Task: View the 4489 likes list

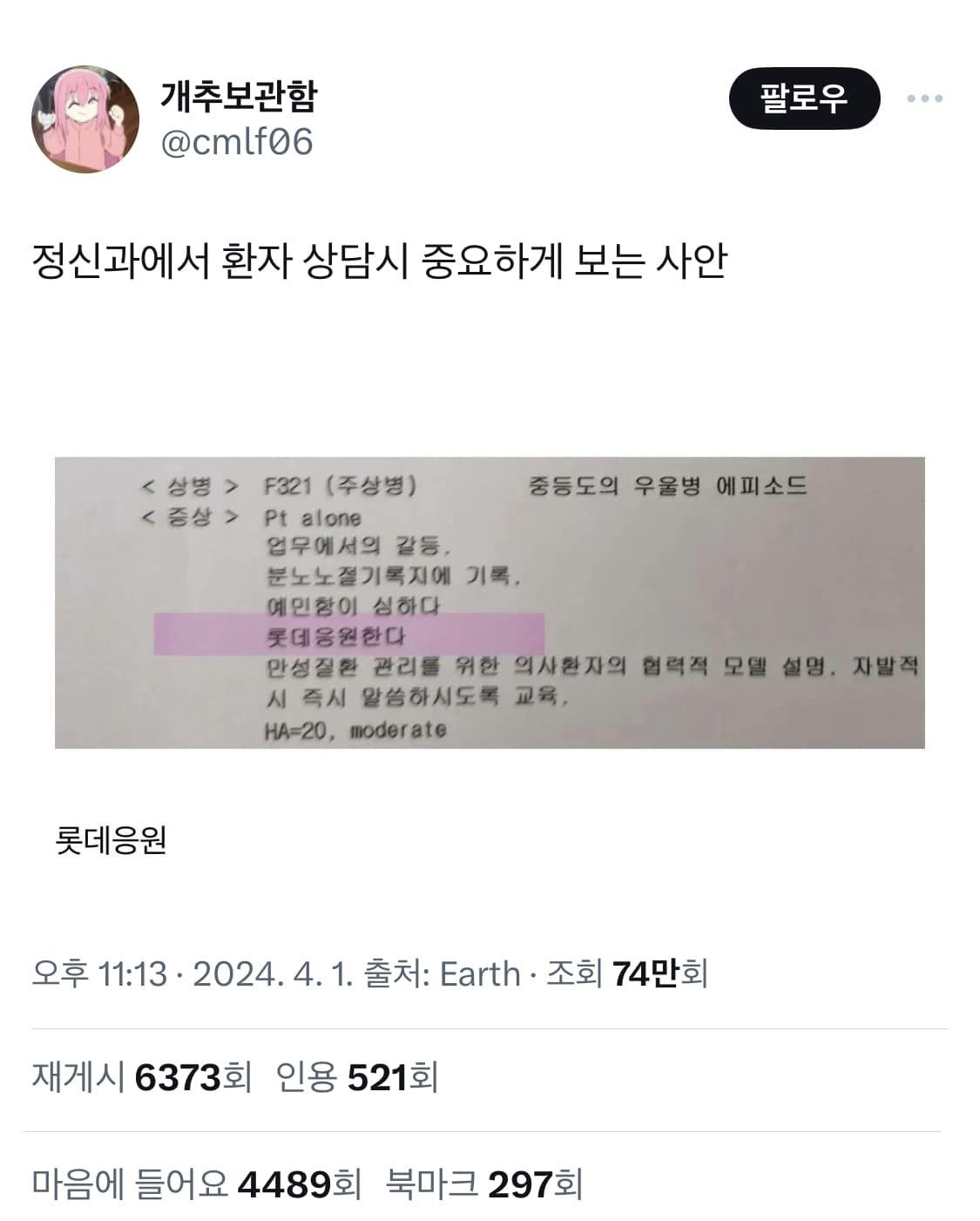Action: pyautogui.click(x=197, y=1184)
